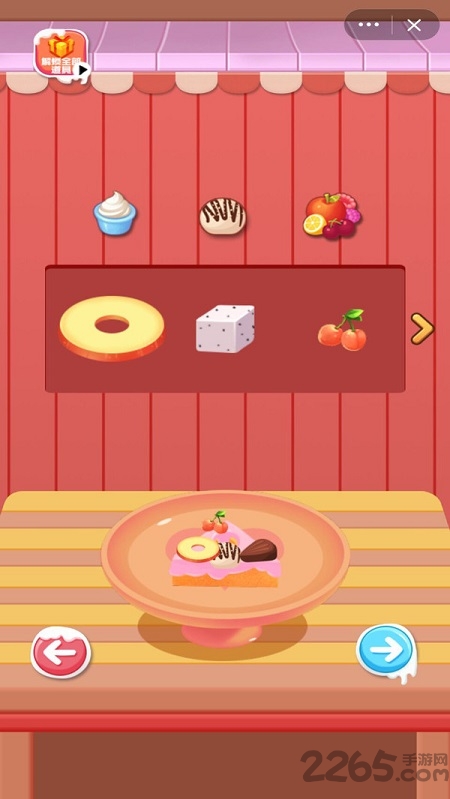Show more toppings with the yellow chevron
Screen dimensions: 450x799
click(422, 329)
